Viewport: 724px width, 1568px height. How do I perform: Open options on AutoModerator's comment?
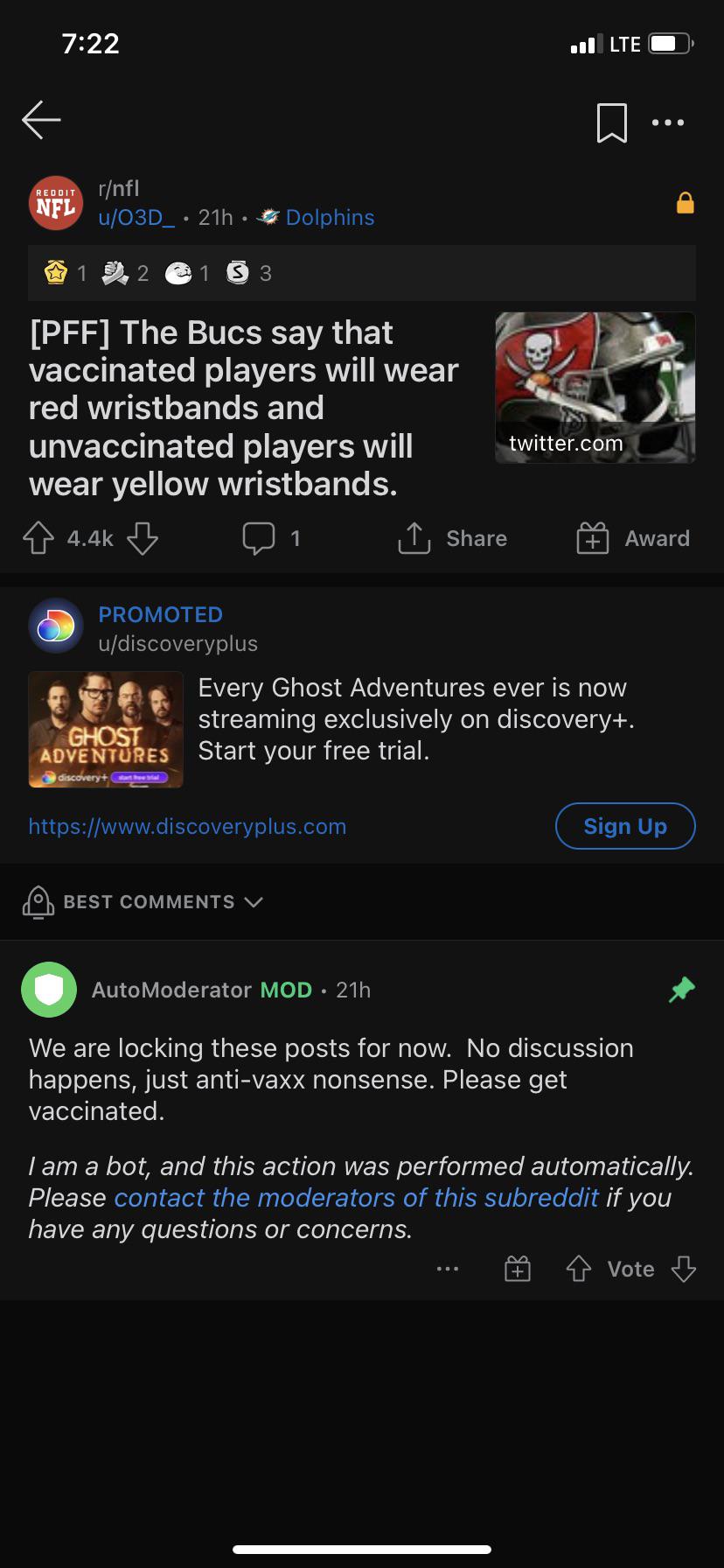[x=448, y=1269]
